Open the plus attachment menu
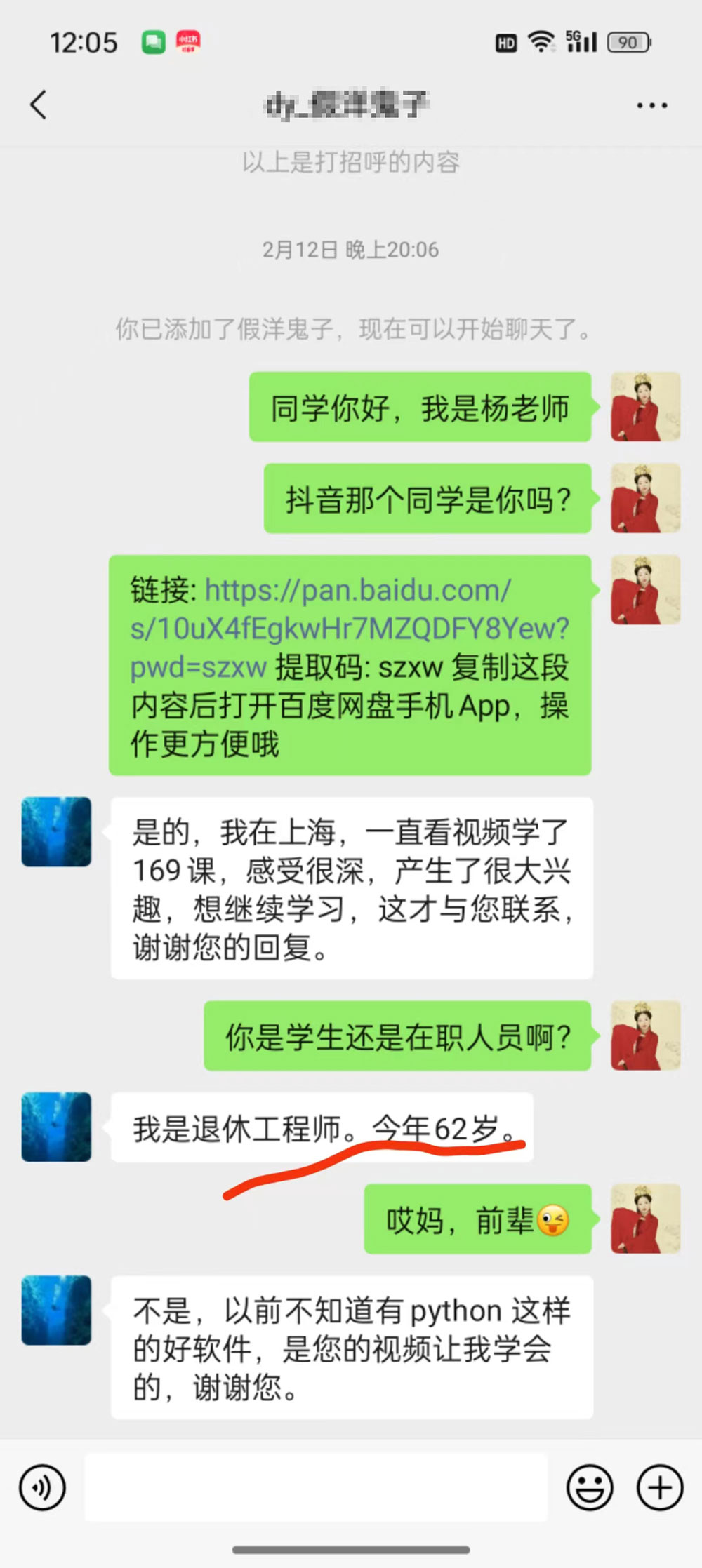 click(x=659, y=1487)
